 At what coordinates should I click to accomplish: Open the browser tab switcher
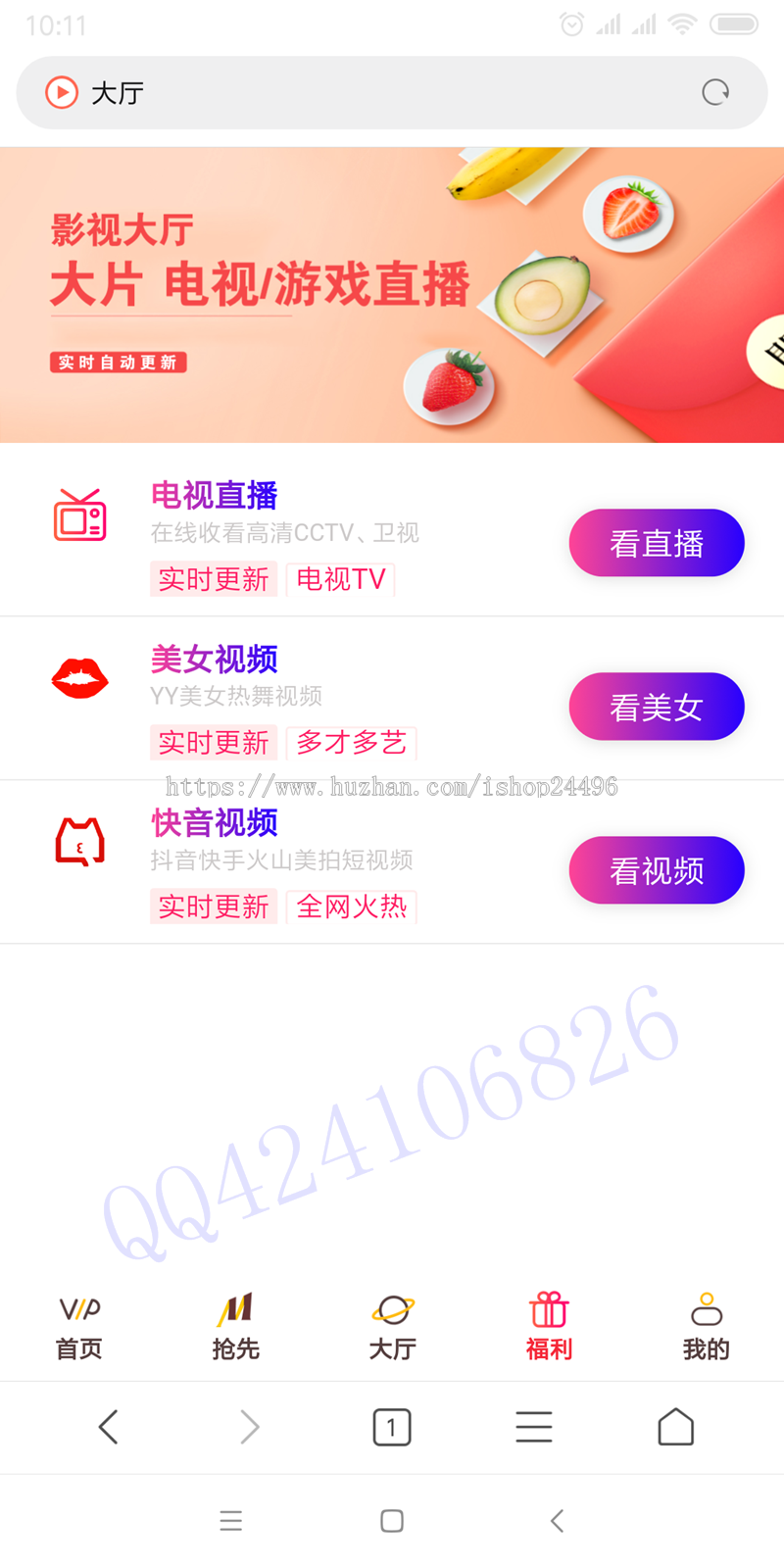pyautogui.click(x=391, y=1427)
